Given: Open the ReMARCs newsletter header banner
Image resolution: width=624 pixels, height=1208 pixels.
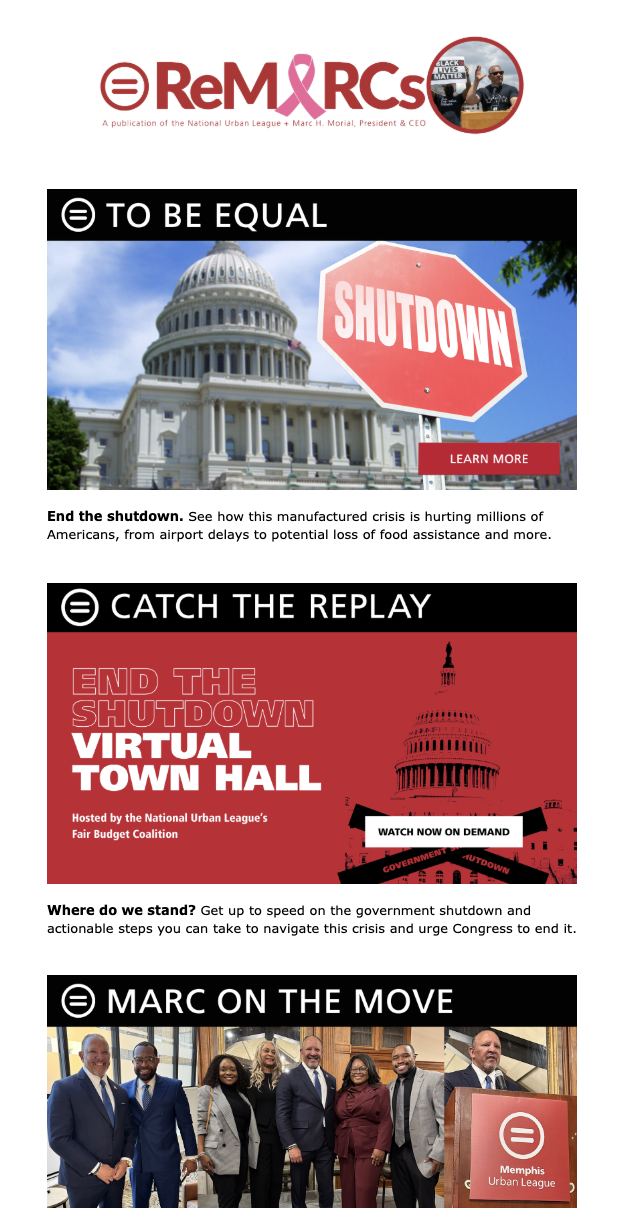Looking at the screenshot, I should [x=311, y=86].
